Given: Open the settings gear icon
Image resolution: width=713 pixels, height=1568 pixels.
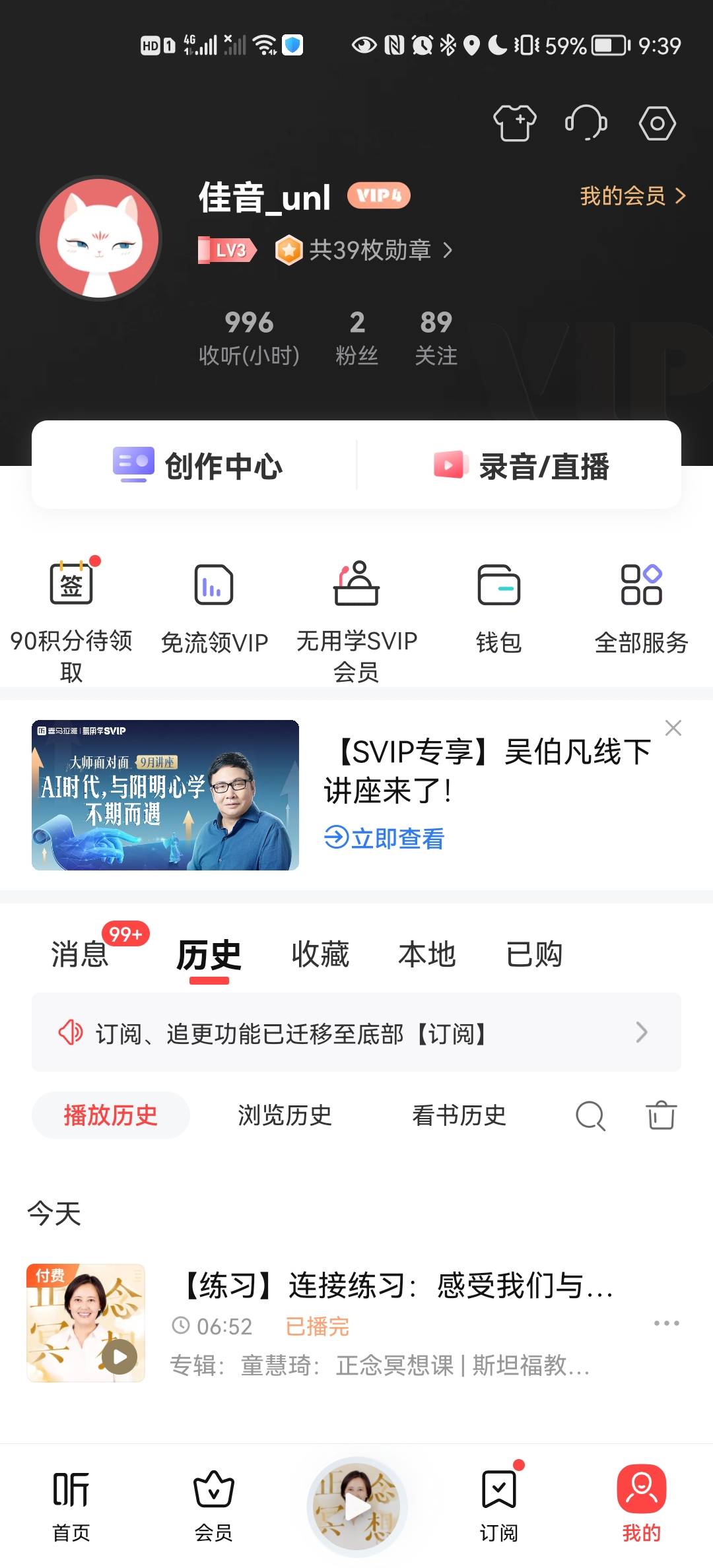Looking at the screenshot, I should [x=657, y=123].
